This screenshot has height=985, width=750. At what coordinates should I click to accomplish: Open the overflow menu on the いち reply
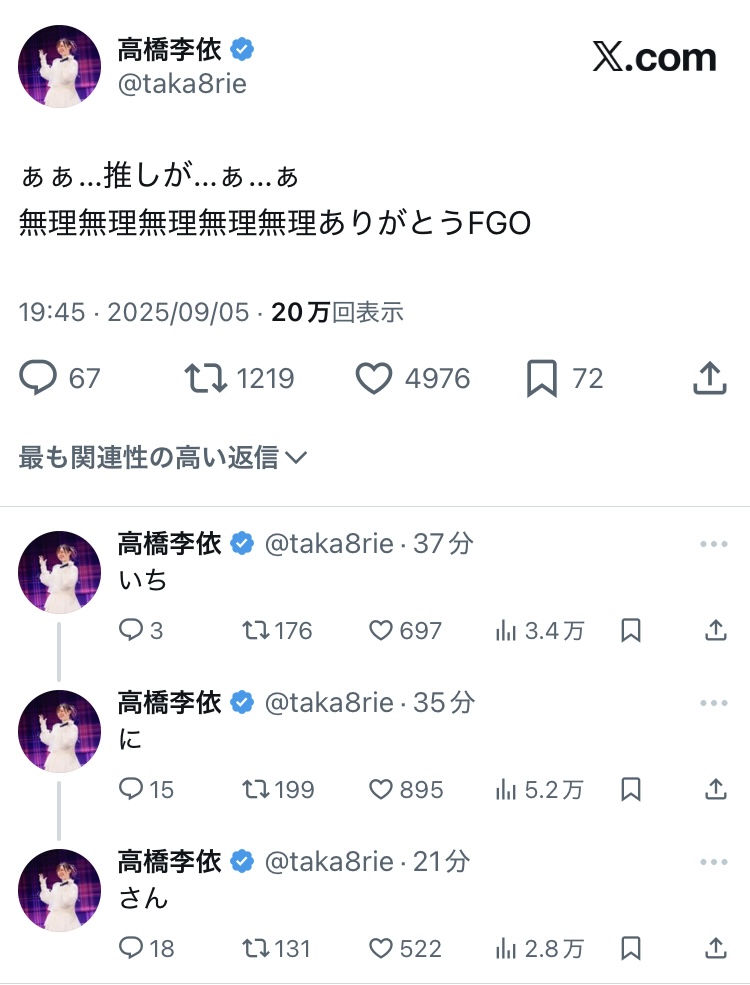pyautogui.click(x=714, y=544)
